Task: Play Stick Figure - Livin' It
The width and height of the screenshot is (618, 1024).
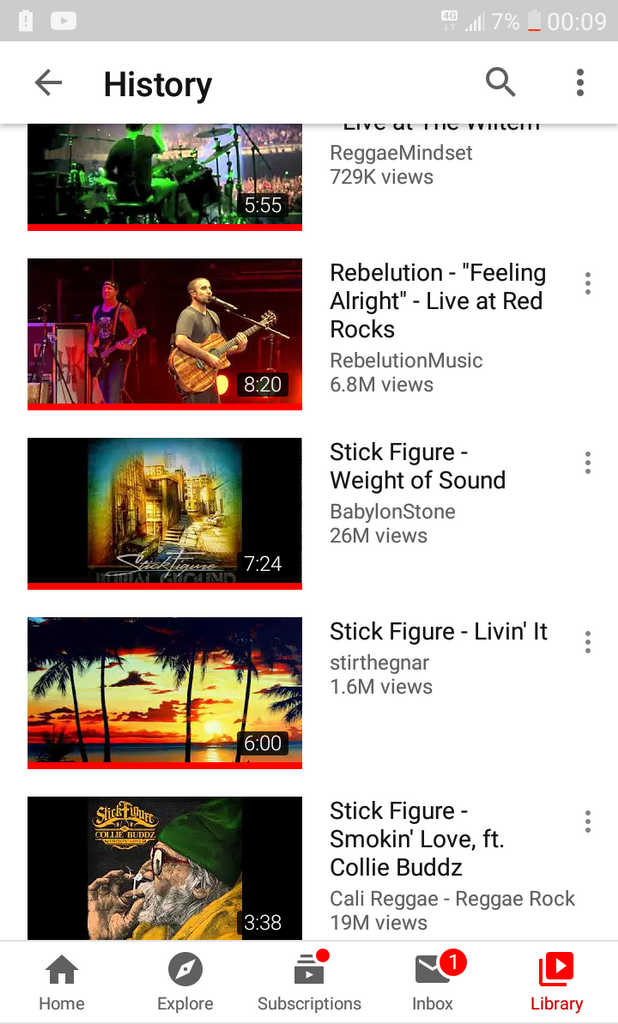Action: [x=165, y=691]
